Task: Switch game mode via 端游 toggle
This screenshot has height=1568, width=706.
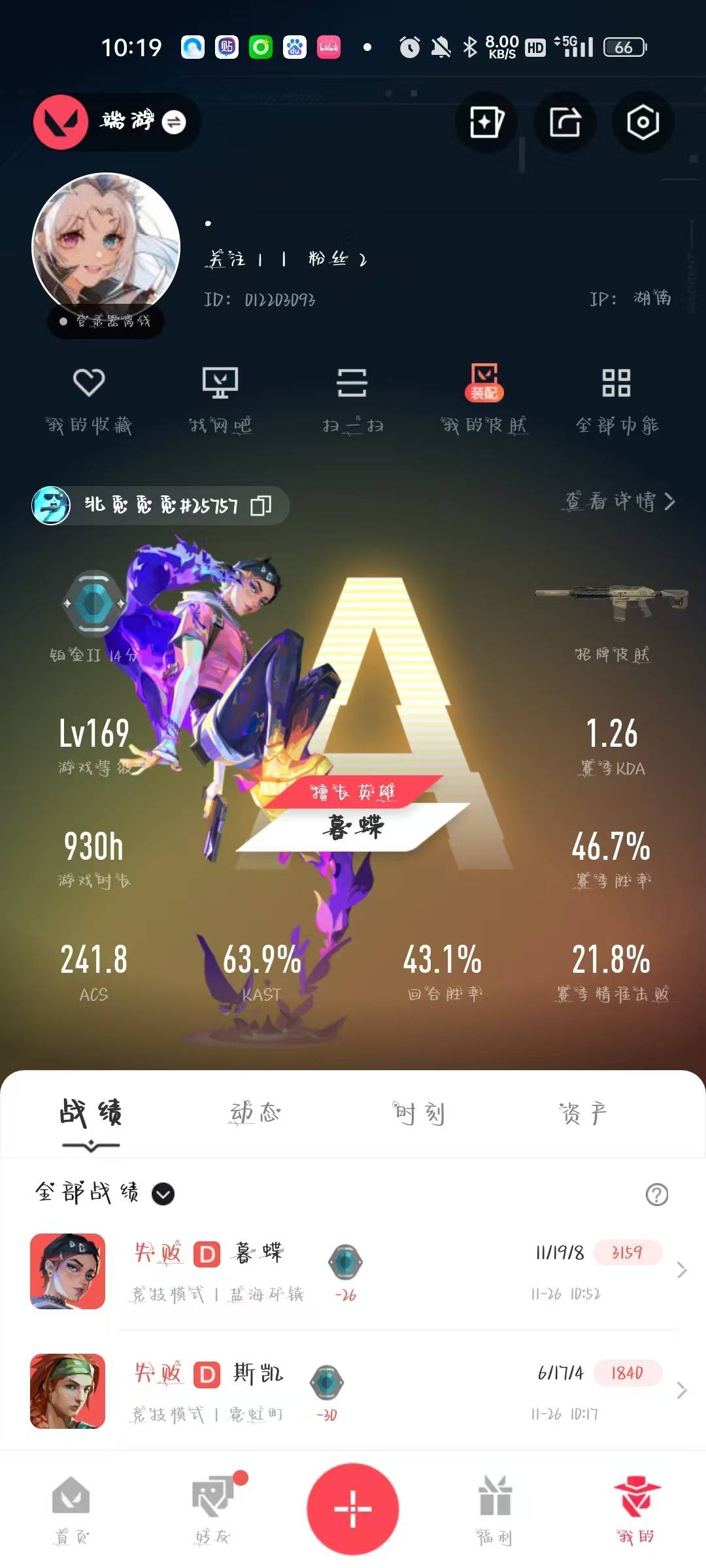Action: coord(173,122)
